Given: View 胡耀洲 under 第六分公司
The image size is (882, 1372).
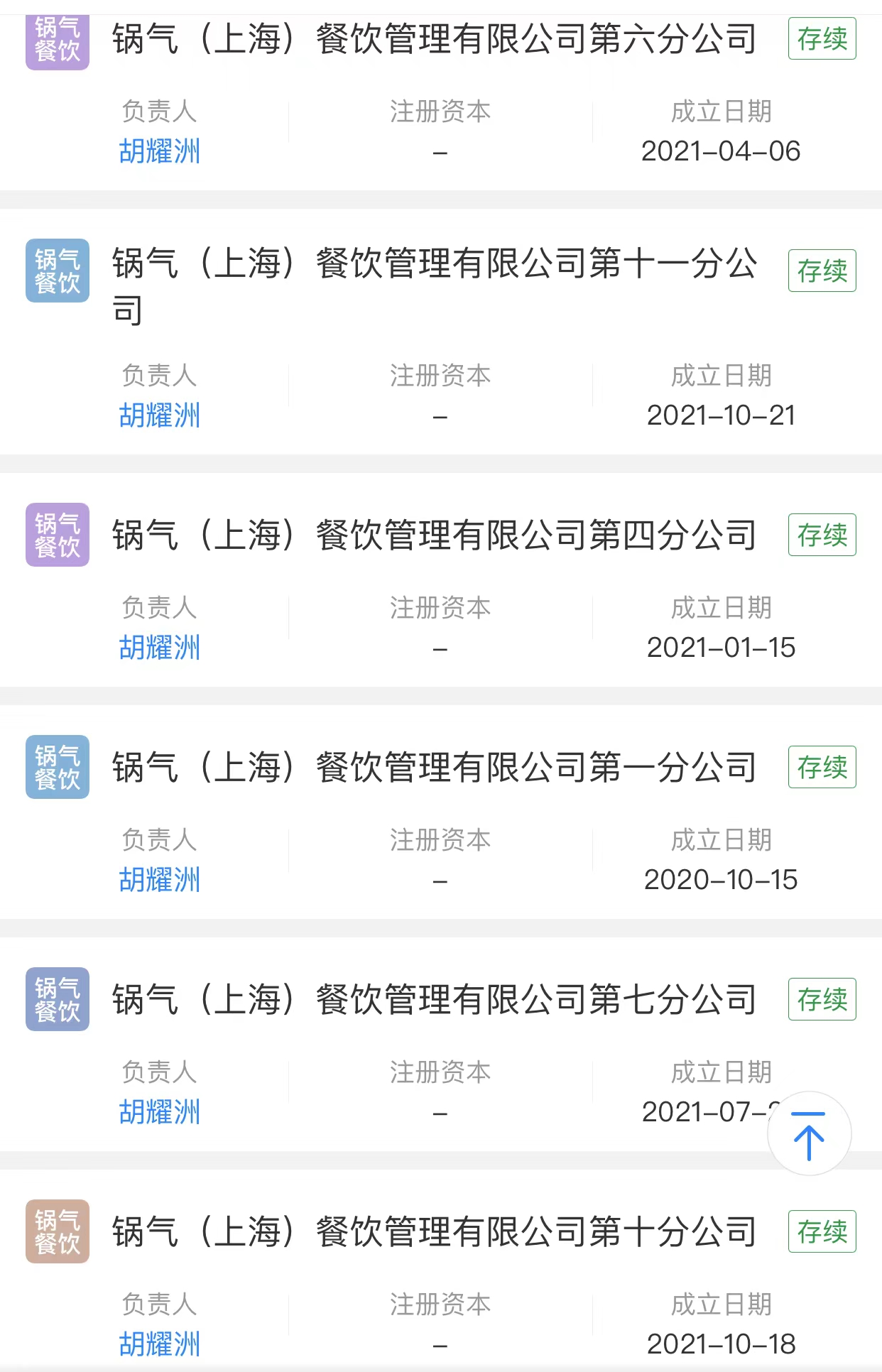Looking at the screenshot, I should (x=160, y=151).
